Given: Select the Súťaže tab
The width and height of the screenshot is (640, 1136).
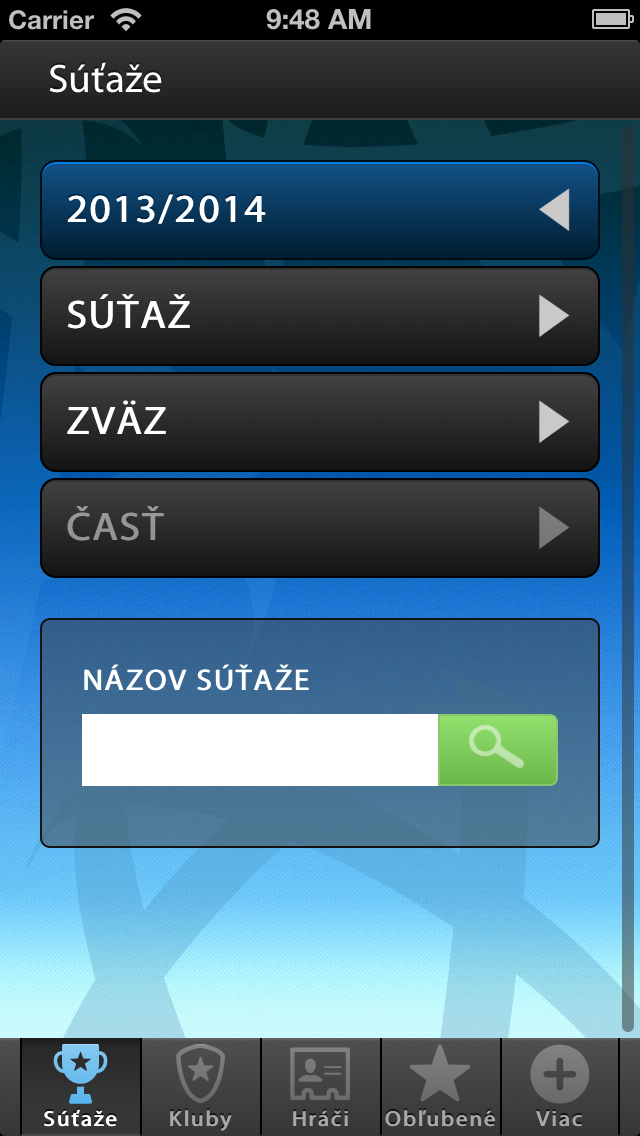Looking at the screenshot, I should click(x=80, y=1087).
